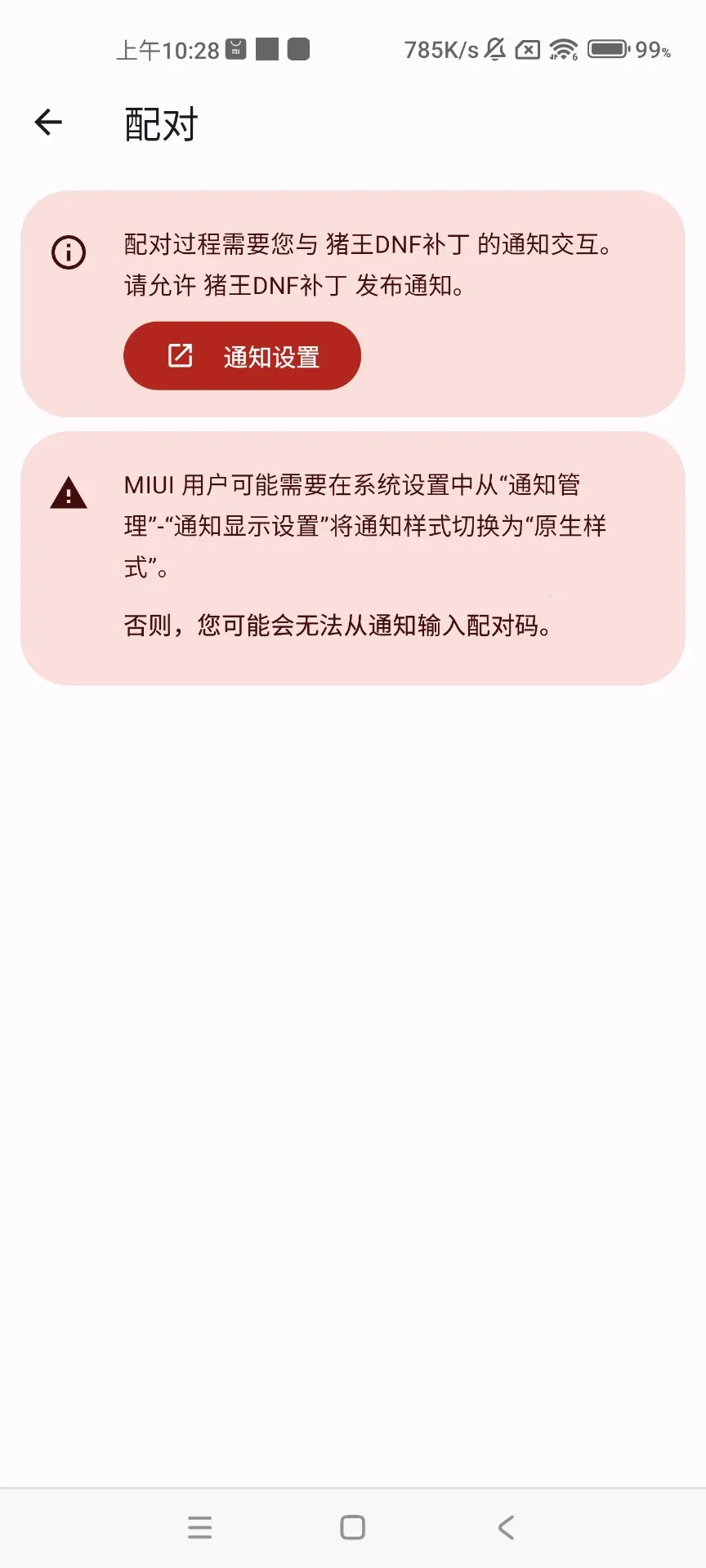Click the no-SIM card icon in the status bar
Screen dimensions: 706x1568
click(529, 49)
